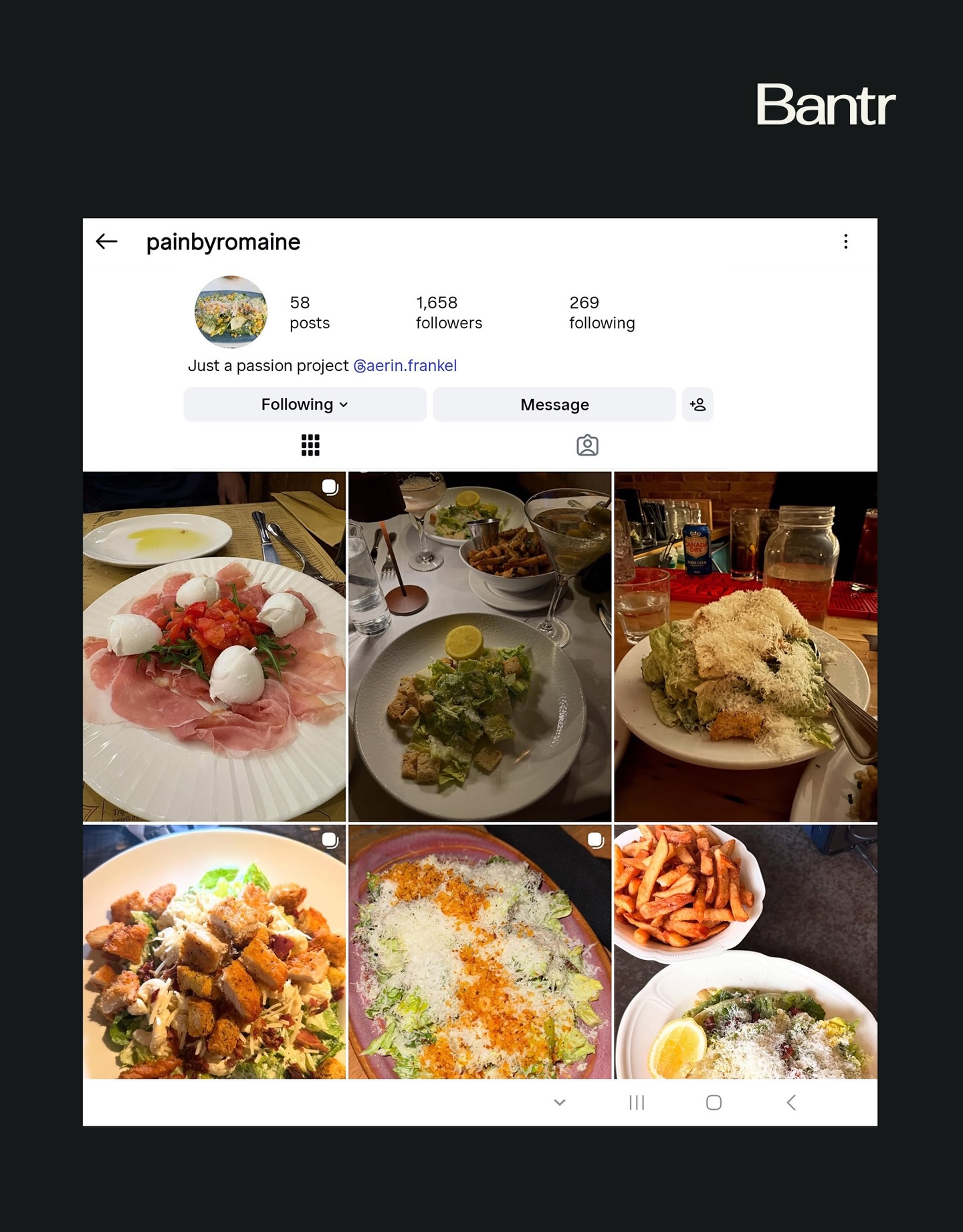Open the prosciutto and mozzarella post
Image resolution: width=963 pixels, height=1232 pixels.
click(215, 646)
